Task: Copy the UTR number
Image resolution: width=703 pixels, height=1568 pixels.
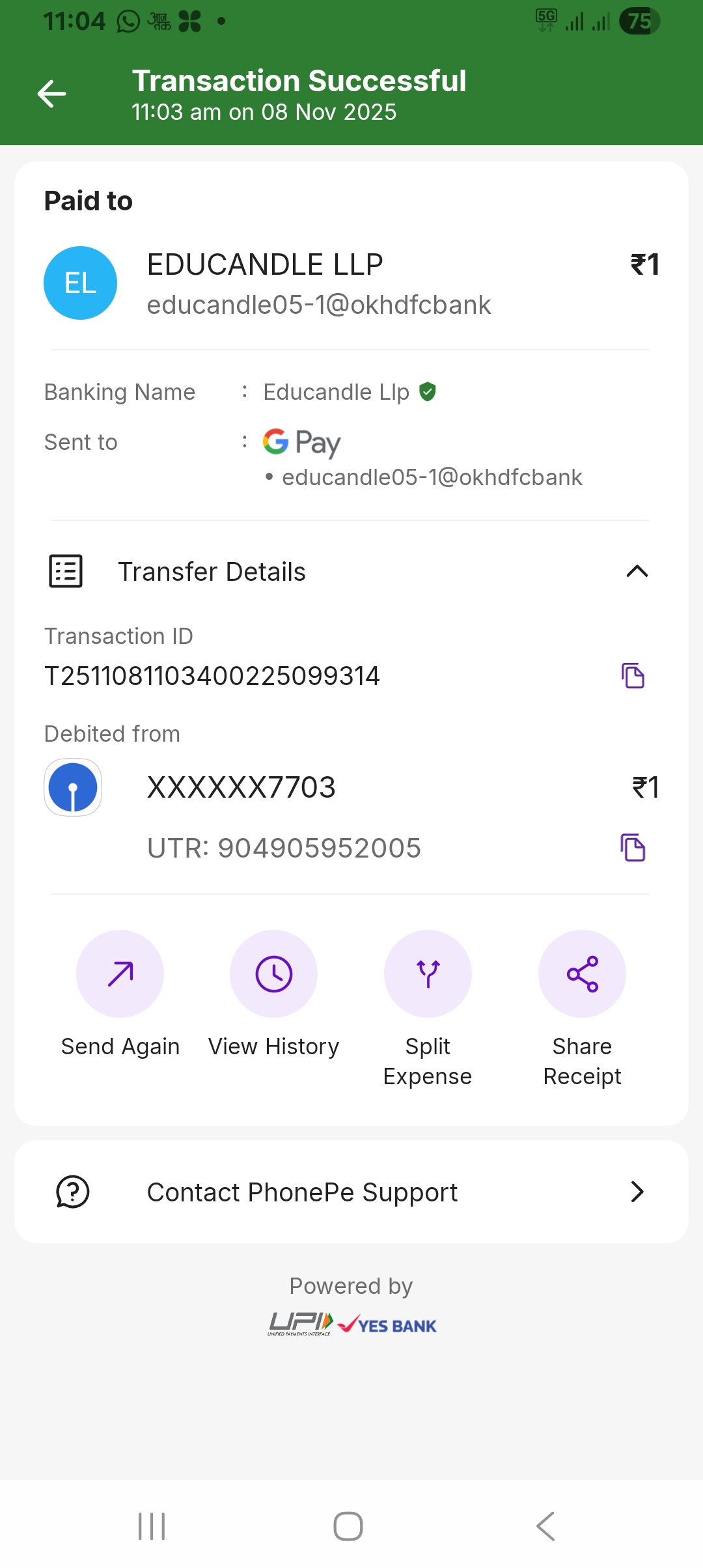Action: [x=633, y=847]
